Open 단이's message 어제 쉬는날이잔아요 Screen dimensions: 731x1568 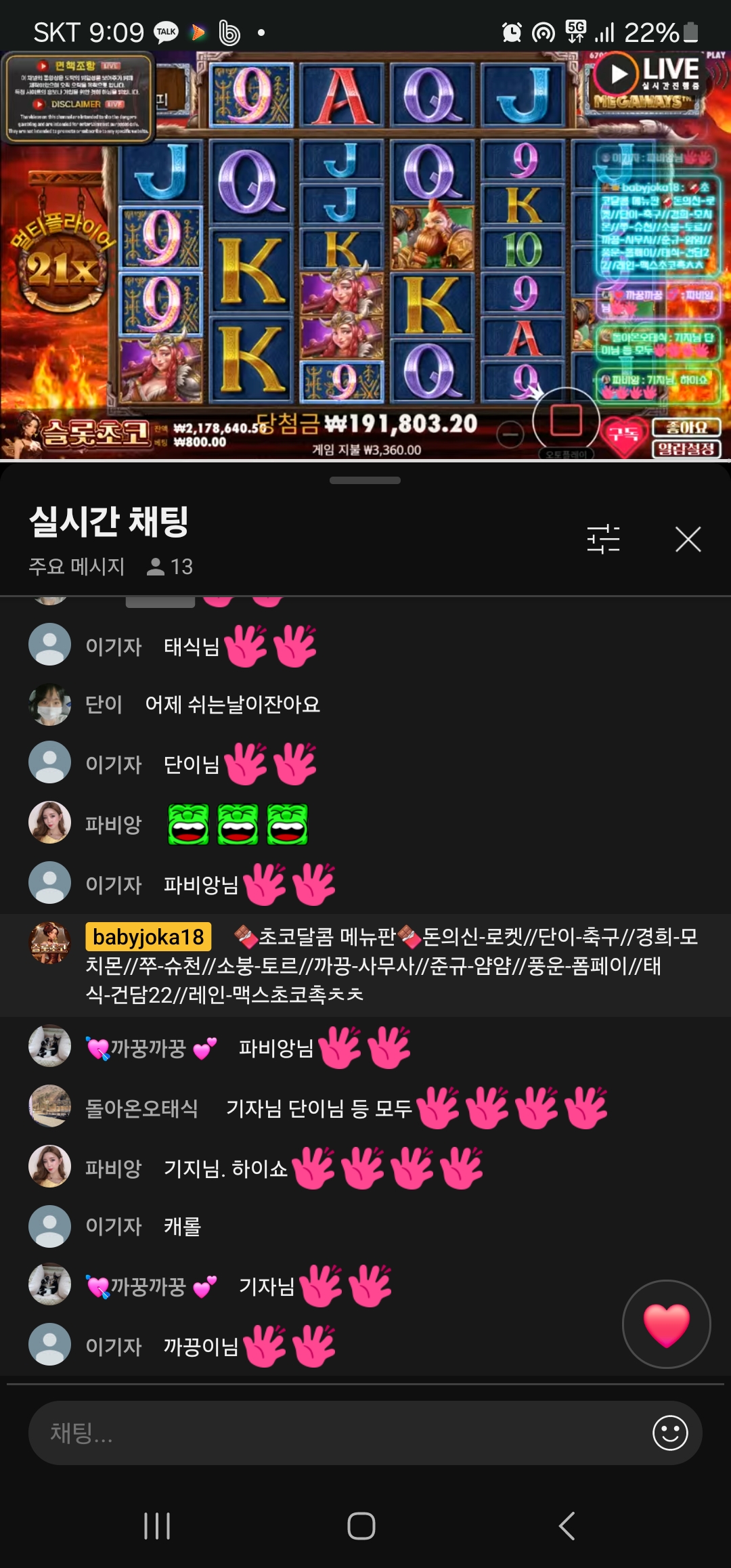(232, 705)
